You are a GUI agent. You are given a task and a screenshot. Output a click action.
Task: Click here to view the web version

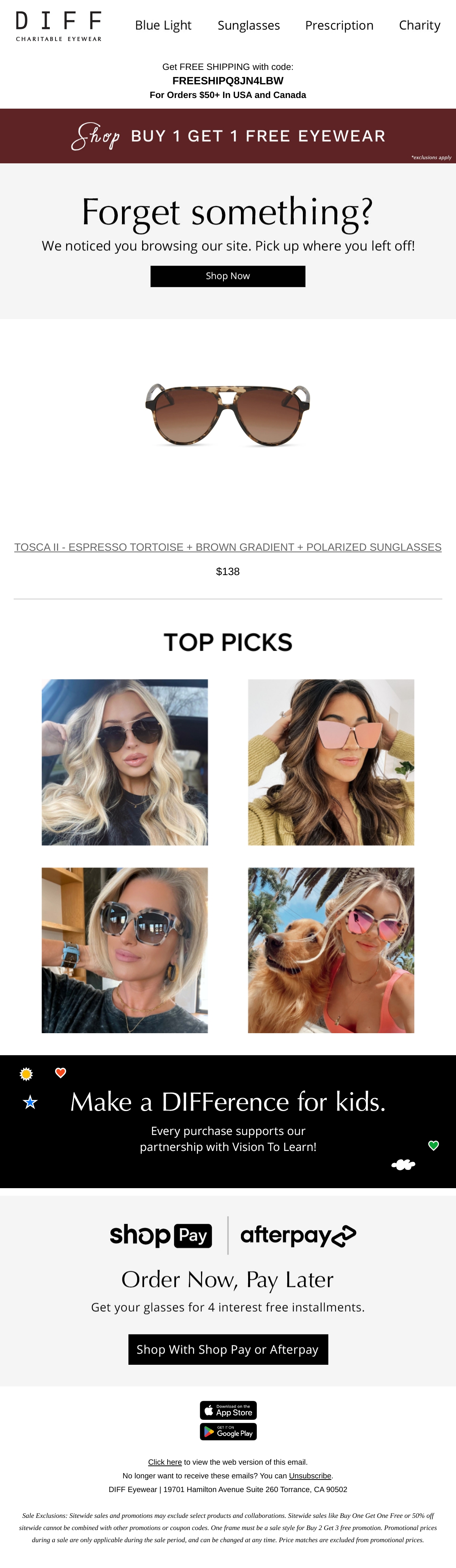tap(165, 1462)
